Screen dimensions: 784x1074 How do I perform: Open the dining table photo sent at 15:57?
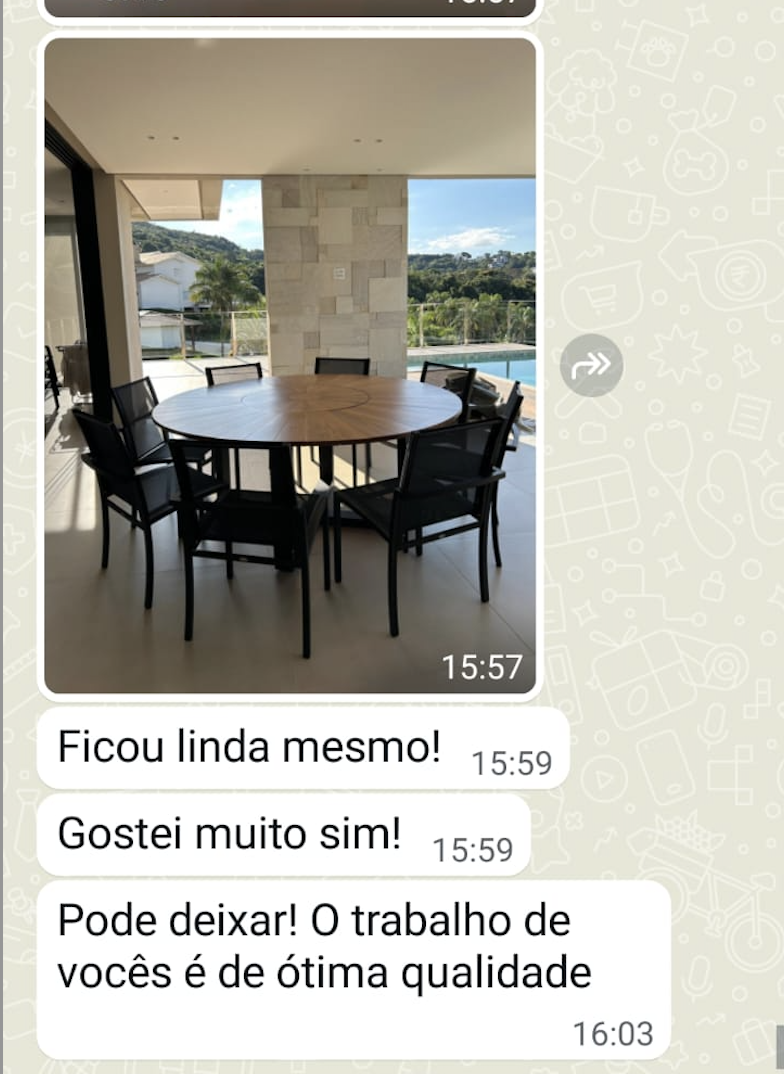(290, 365)
